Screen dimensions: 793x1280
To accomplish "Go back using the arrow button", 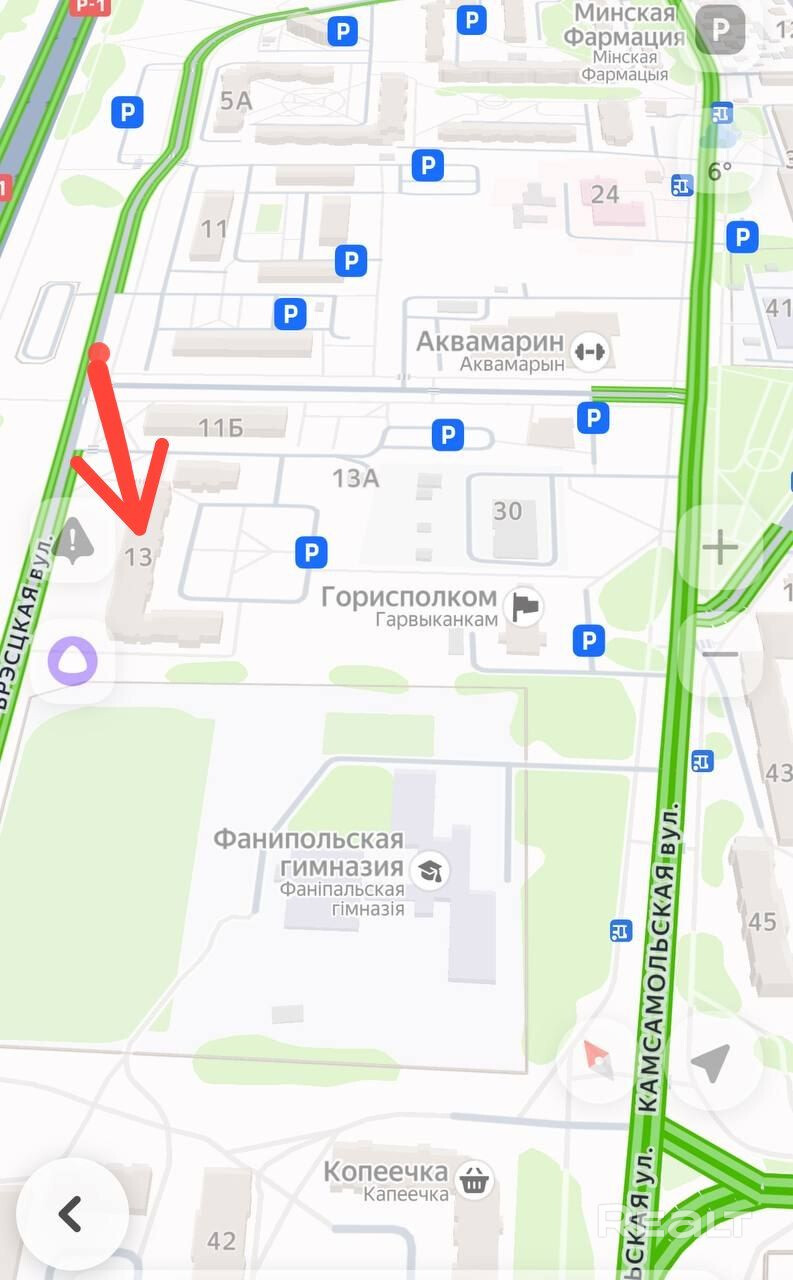I will [x=70, y=1214].
